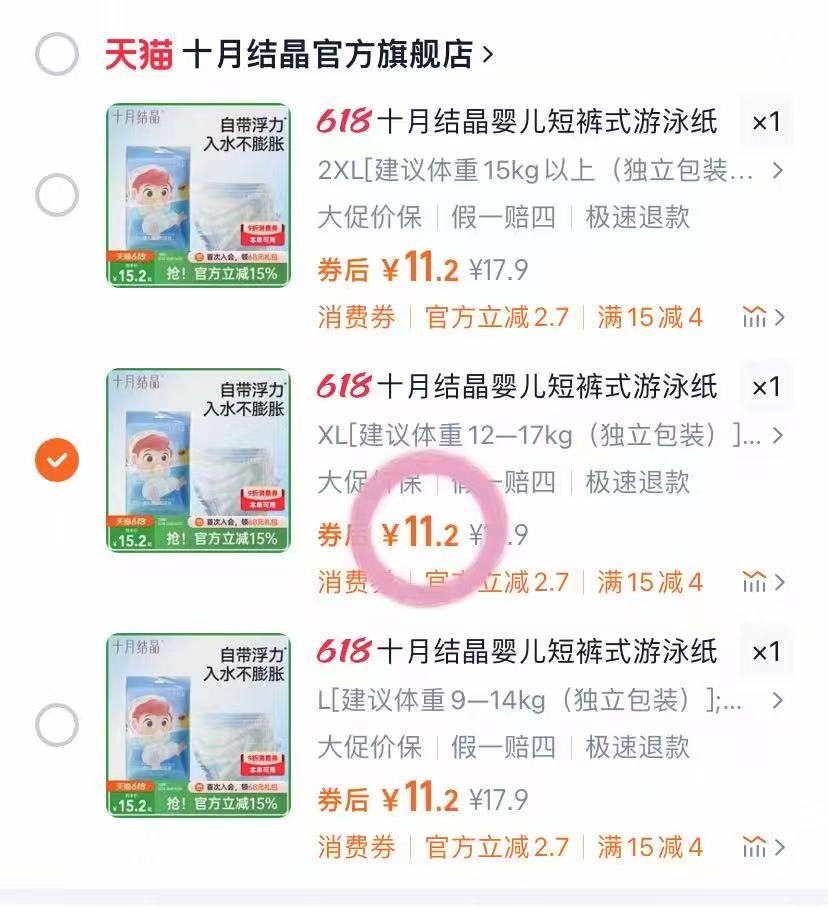Select all items from 十月结晶官方旗舰店
The width and height of the screenshot is (828, 909).
[57, 54]
